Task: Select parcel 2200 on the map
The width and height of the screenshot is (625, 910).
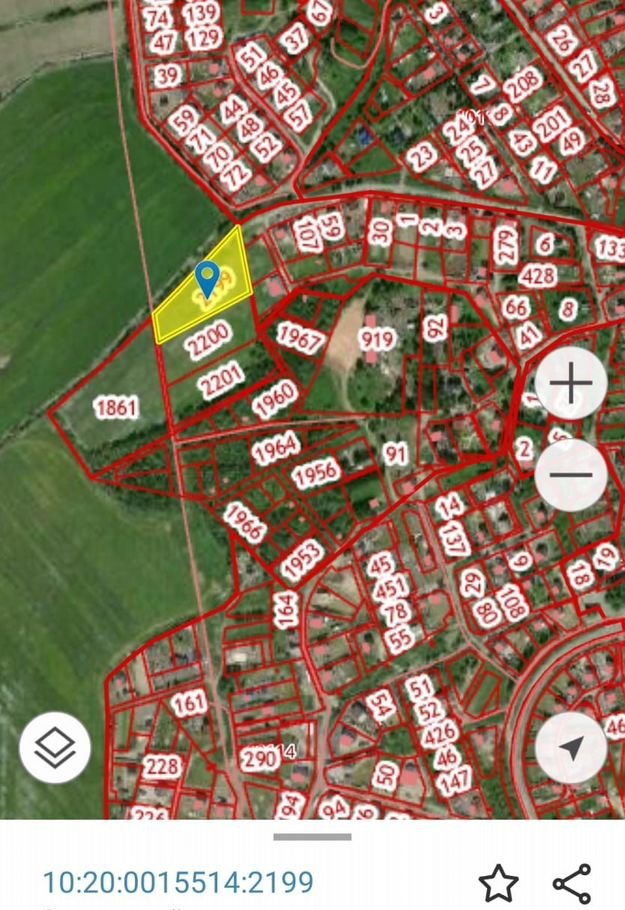Action: 208,340
